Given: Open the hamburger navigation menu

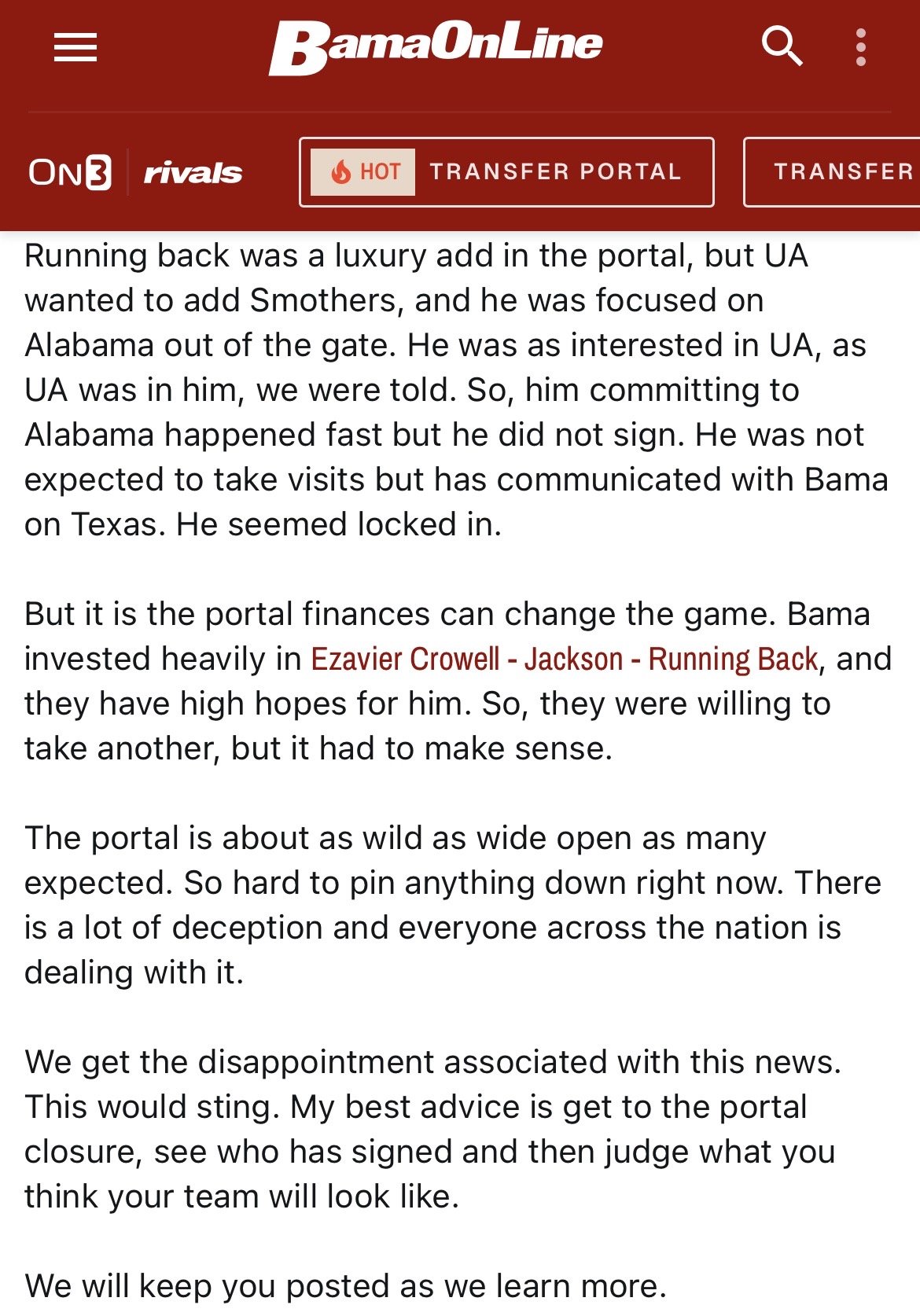Looking at the screenshot, I should tap(75, 48).
